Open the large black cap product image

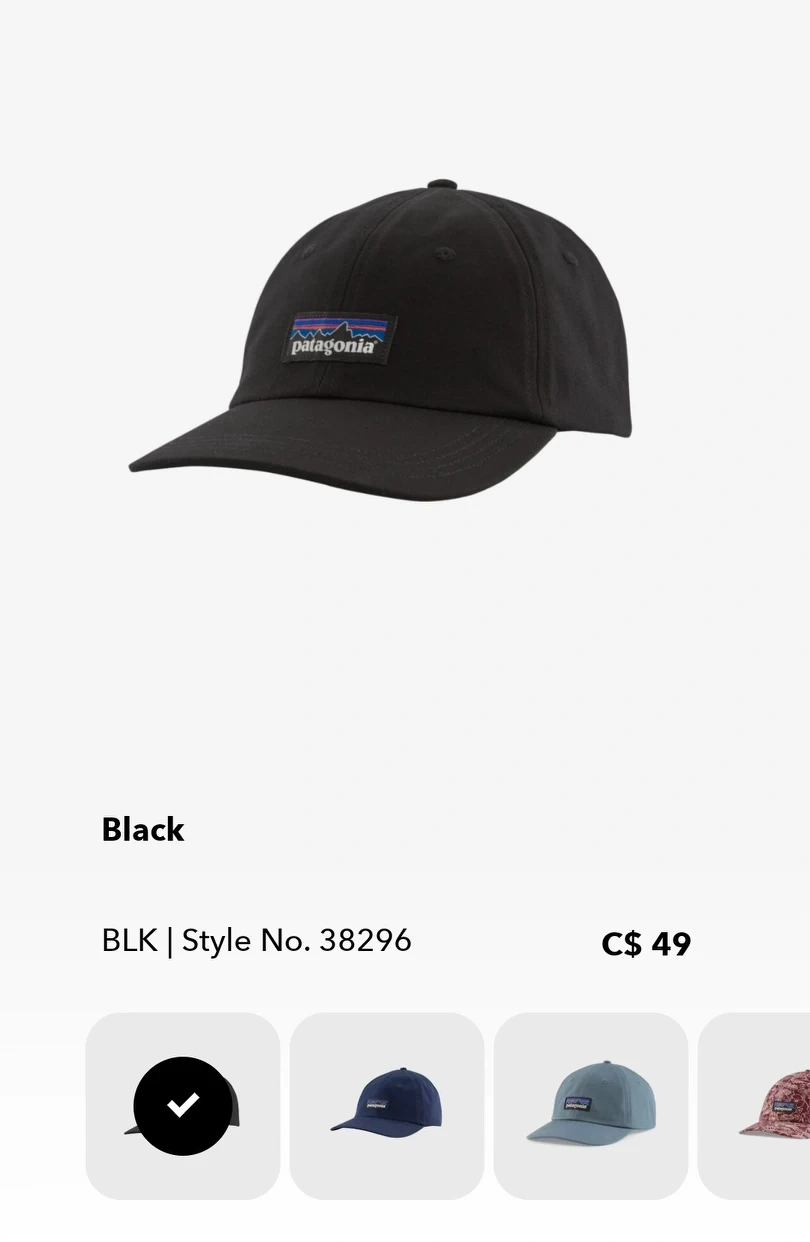point(380,340)
